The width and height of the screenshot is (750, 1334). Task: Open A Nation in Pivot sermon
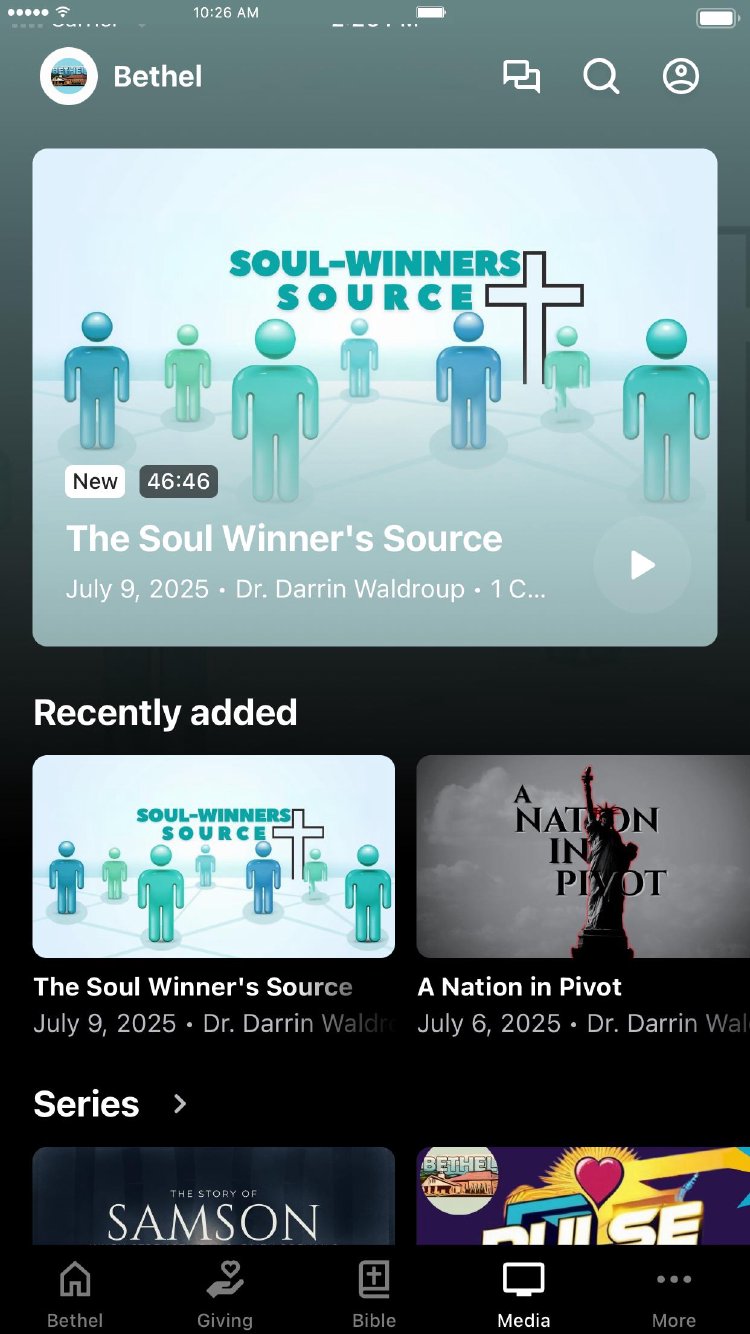tap(583, 856)
